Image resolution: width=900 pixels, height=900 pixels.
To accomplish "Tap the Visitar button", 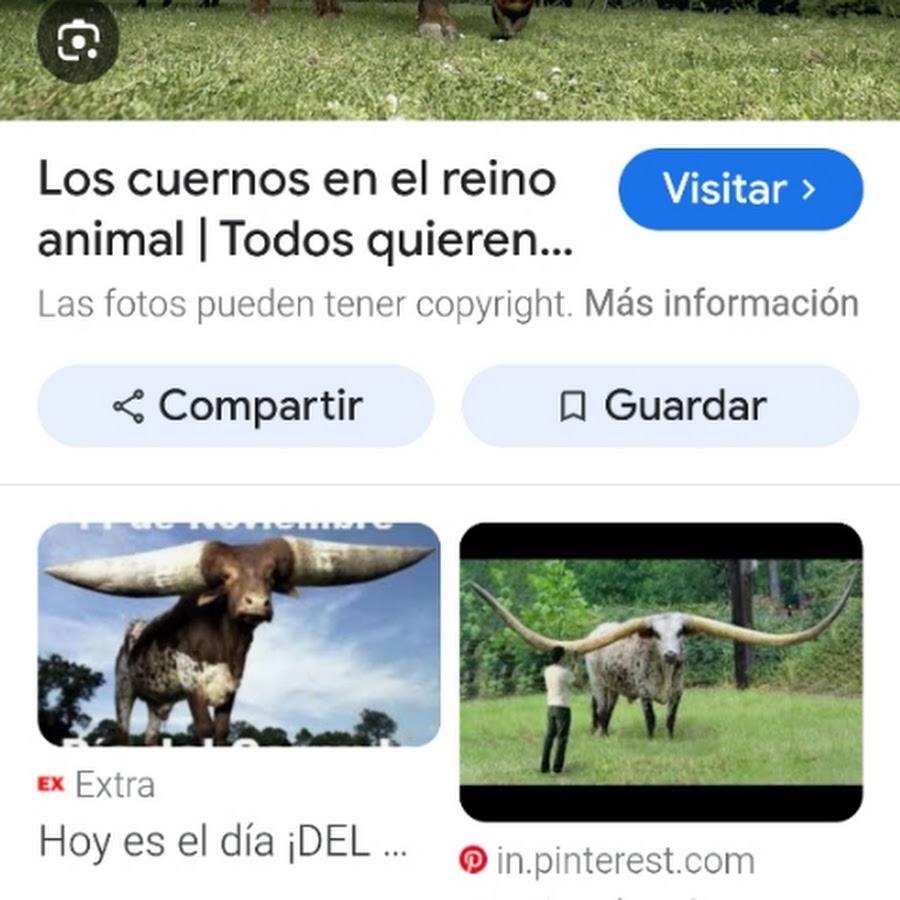I will click(x=740, y=190).
